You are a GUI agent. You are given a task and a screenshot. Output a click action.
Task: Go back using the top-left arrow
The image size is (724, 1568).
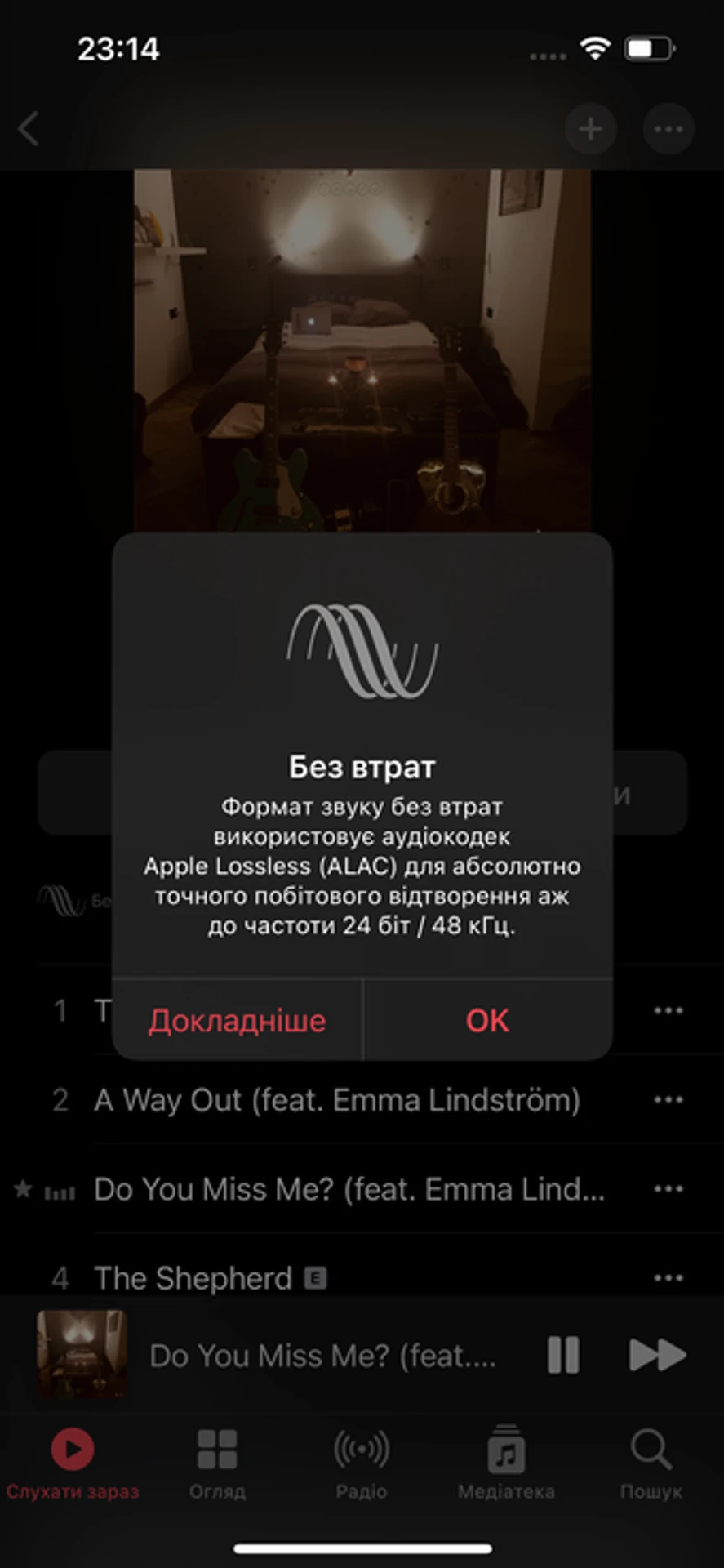pyautogui.click(x=29, y=129)
